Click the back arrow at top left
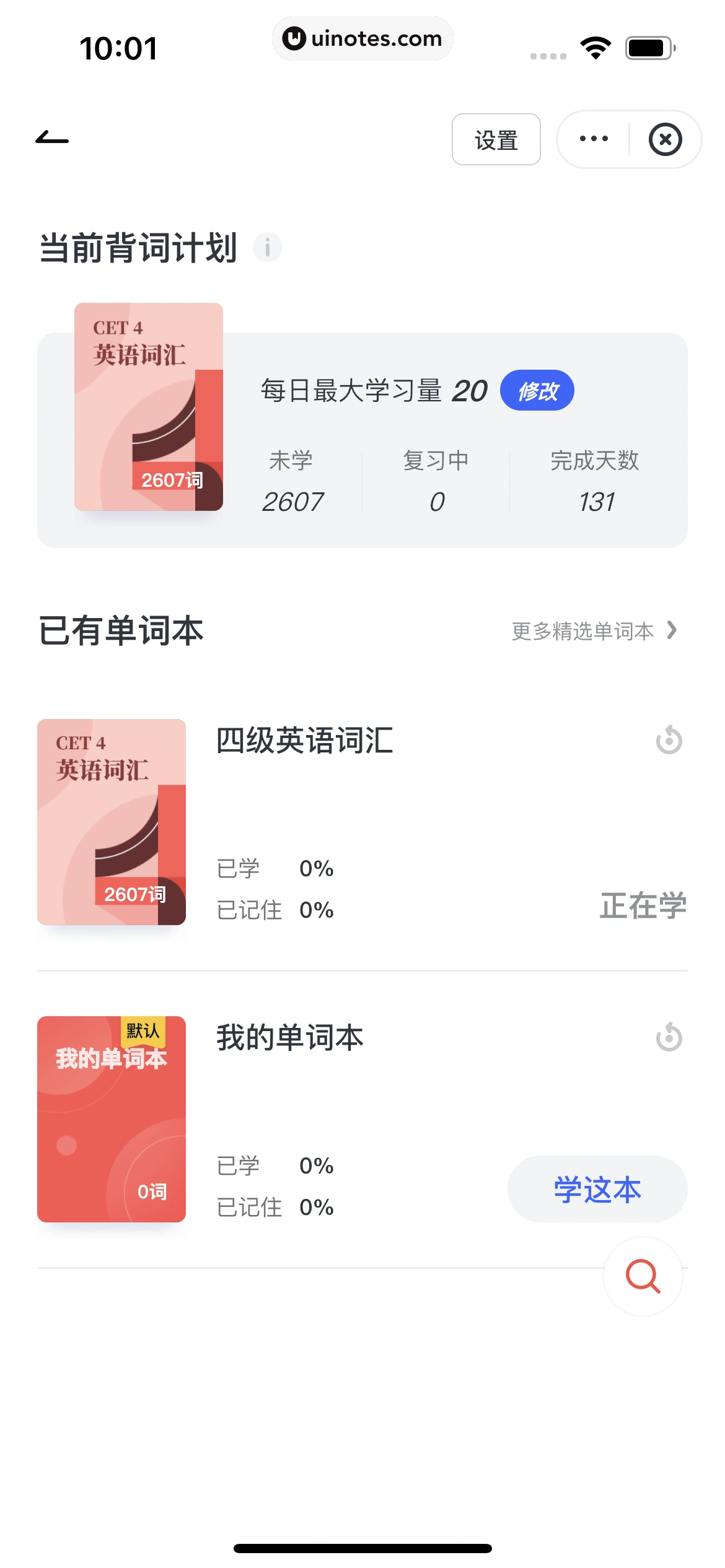 53,139
